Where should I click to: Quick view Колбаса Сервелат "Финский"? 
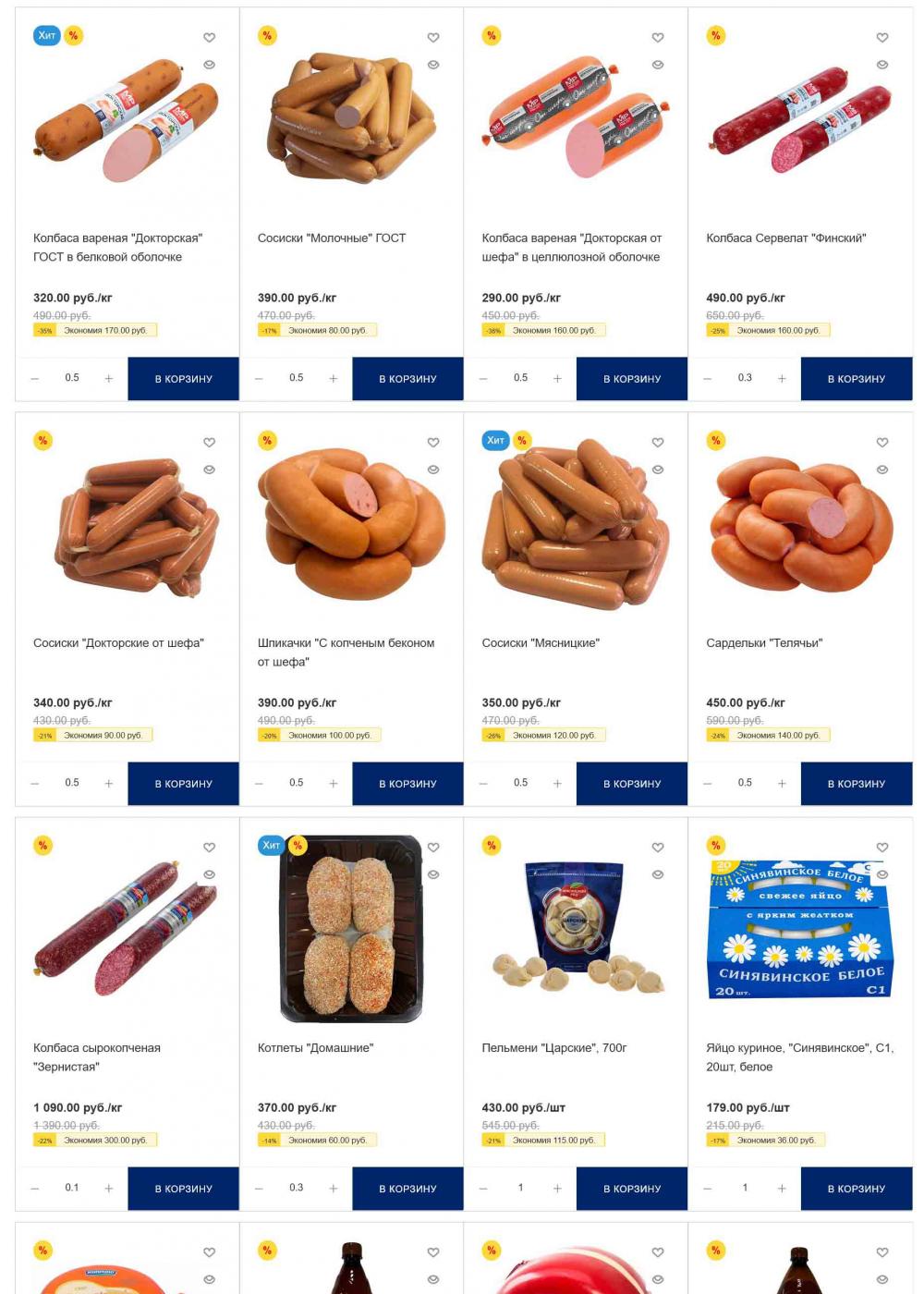coord(882,65)
